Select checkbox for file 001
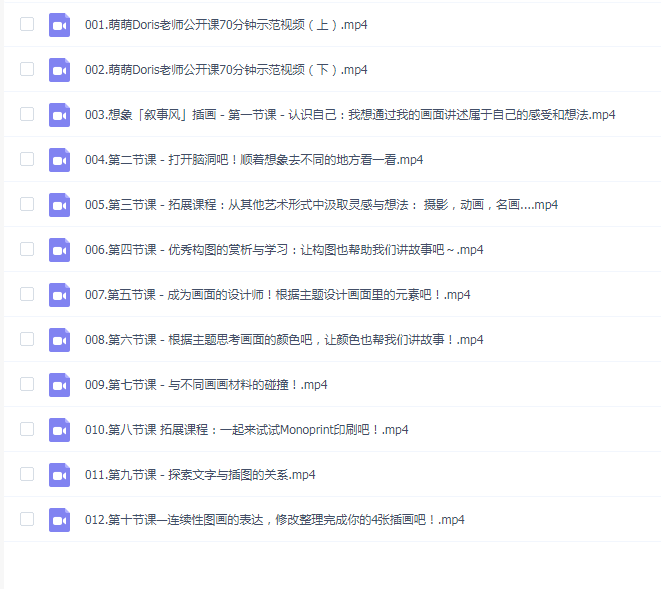Screen dimensions: 661x589 coord(27,24)
